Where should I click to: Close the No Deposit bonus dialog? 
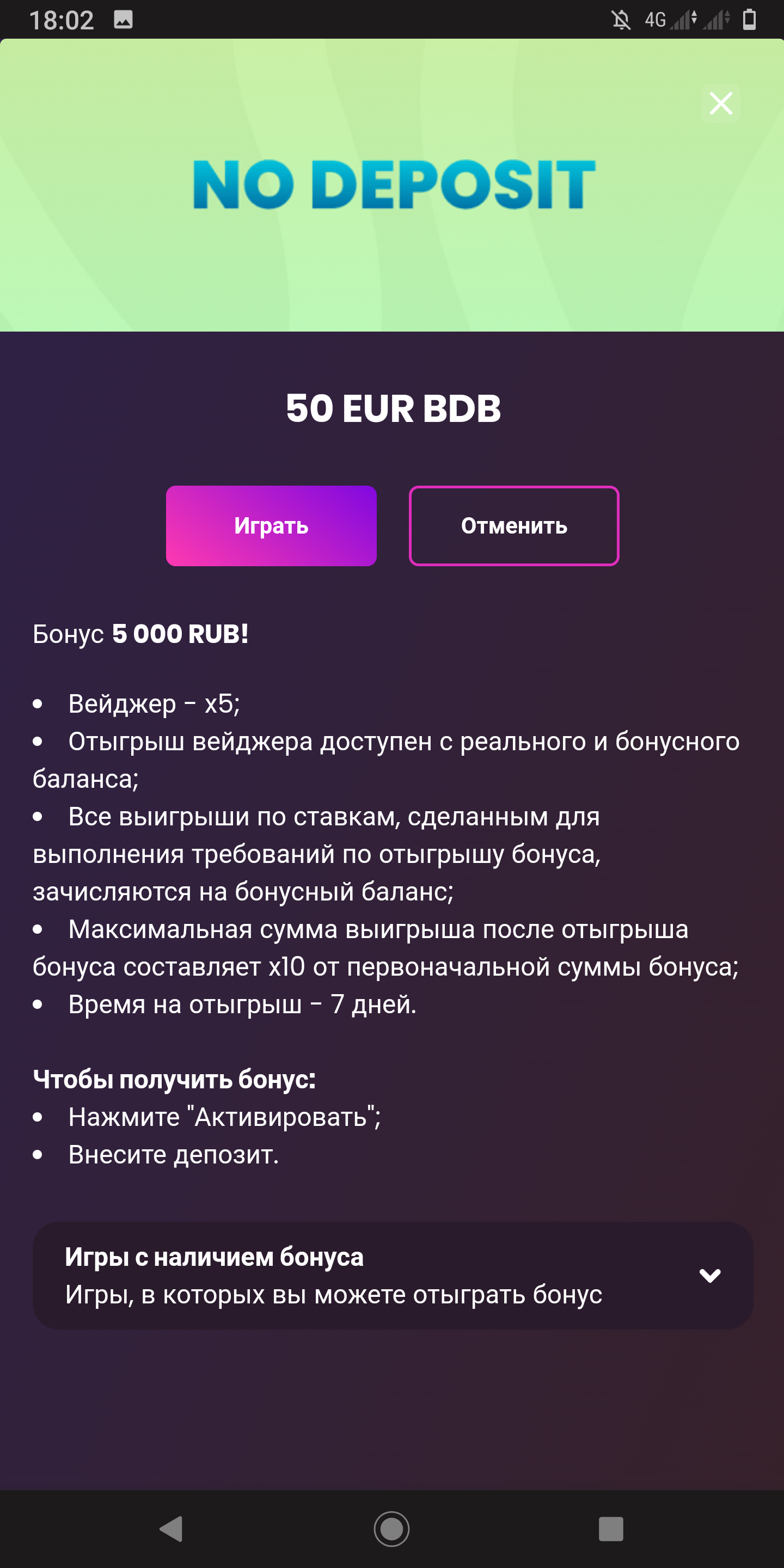coord(721,103)
